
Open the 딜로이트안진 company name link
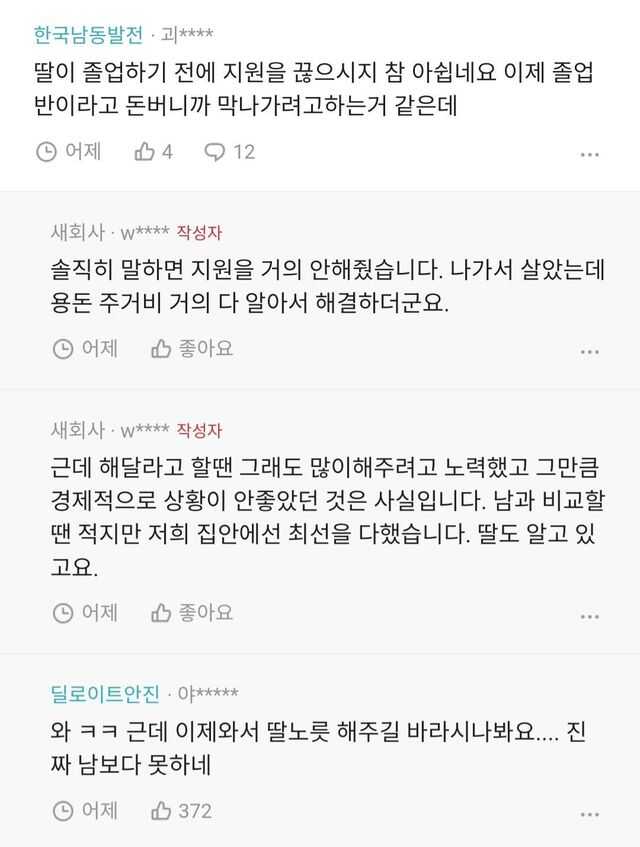(105, 692)
